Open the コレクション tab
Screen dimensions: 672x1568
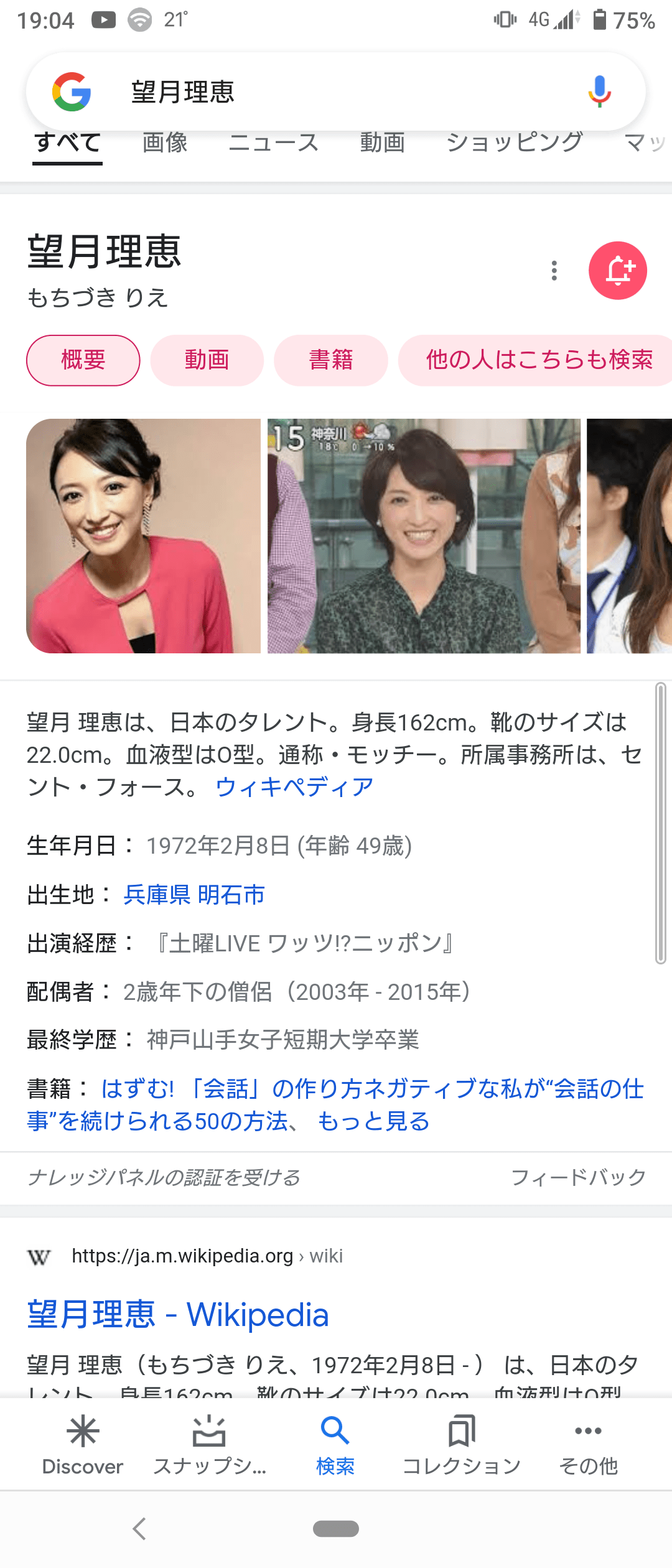[461, 1445]
